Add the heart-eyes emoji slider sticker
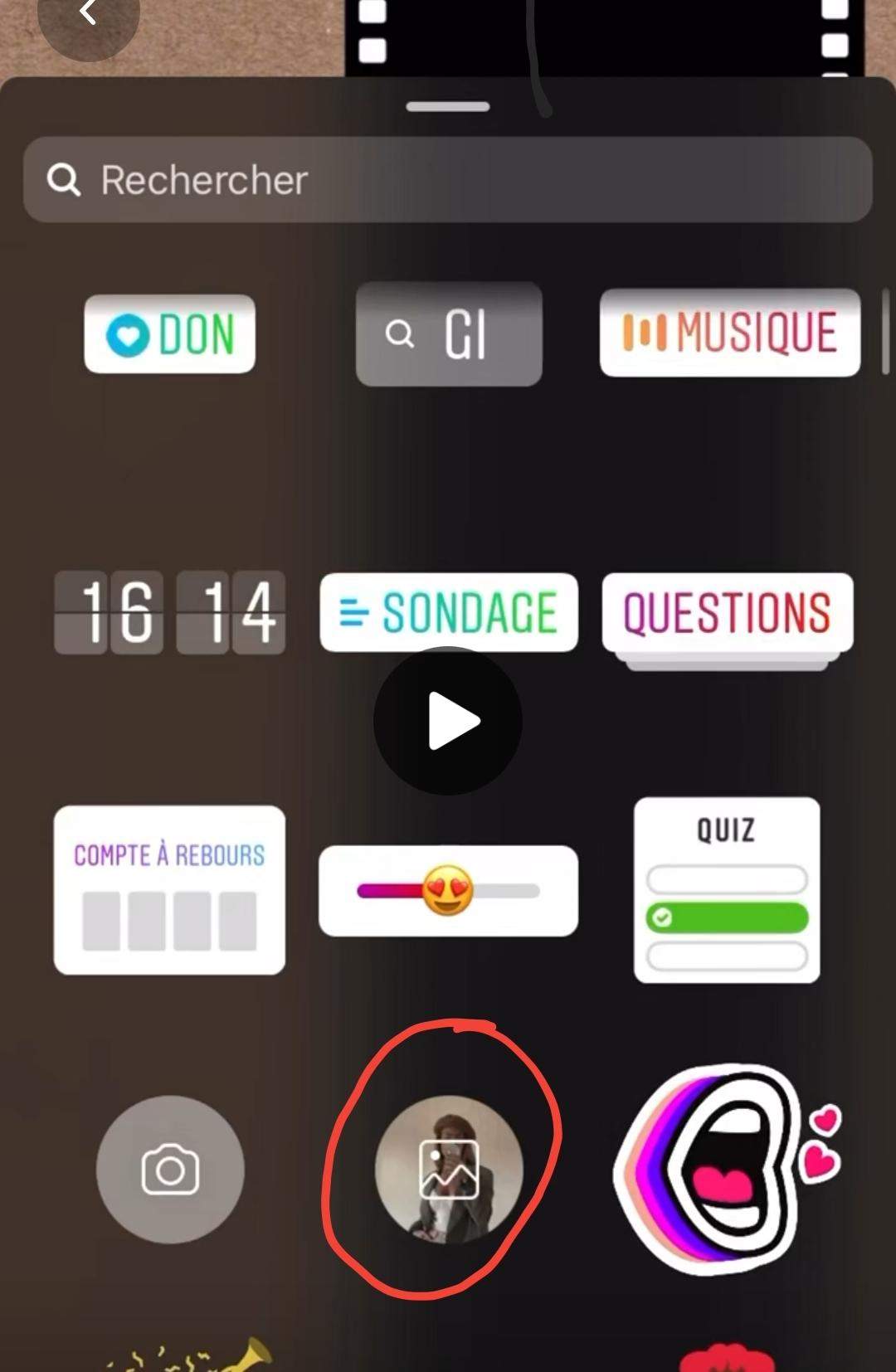This screenshot has height=1372, width=896. coord(449,891)
